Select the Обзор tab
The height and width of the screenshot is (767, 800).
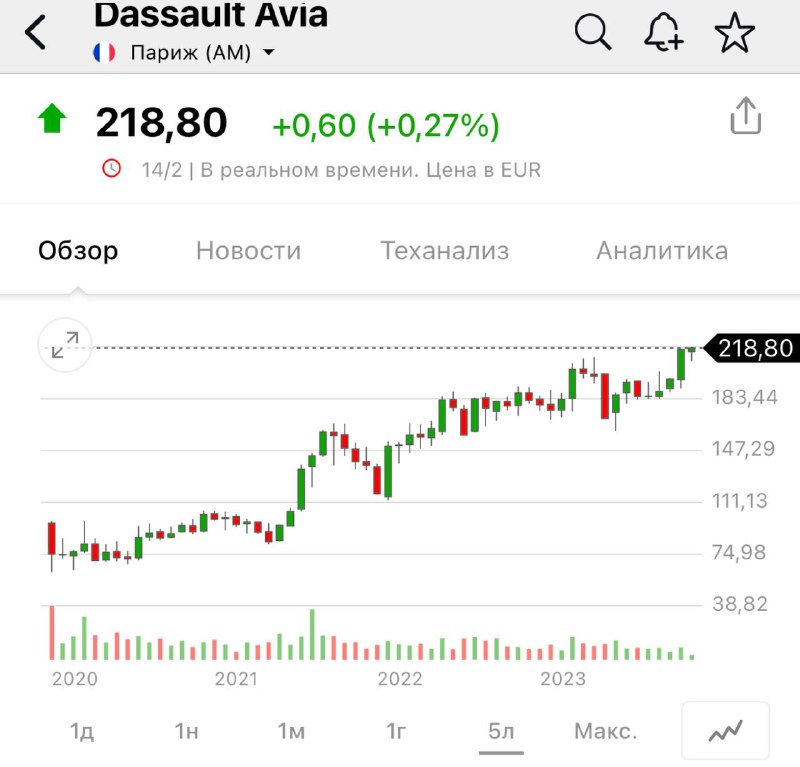click(78, 251)
